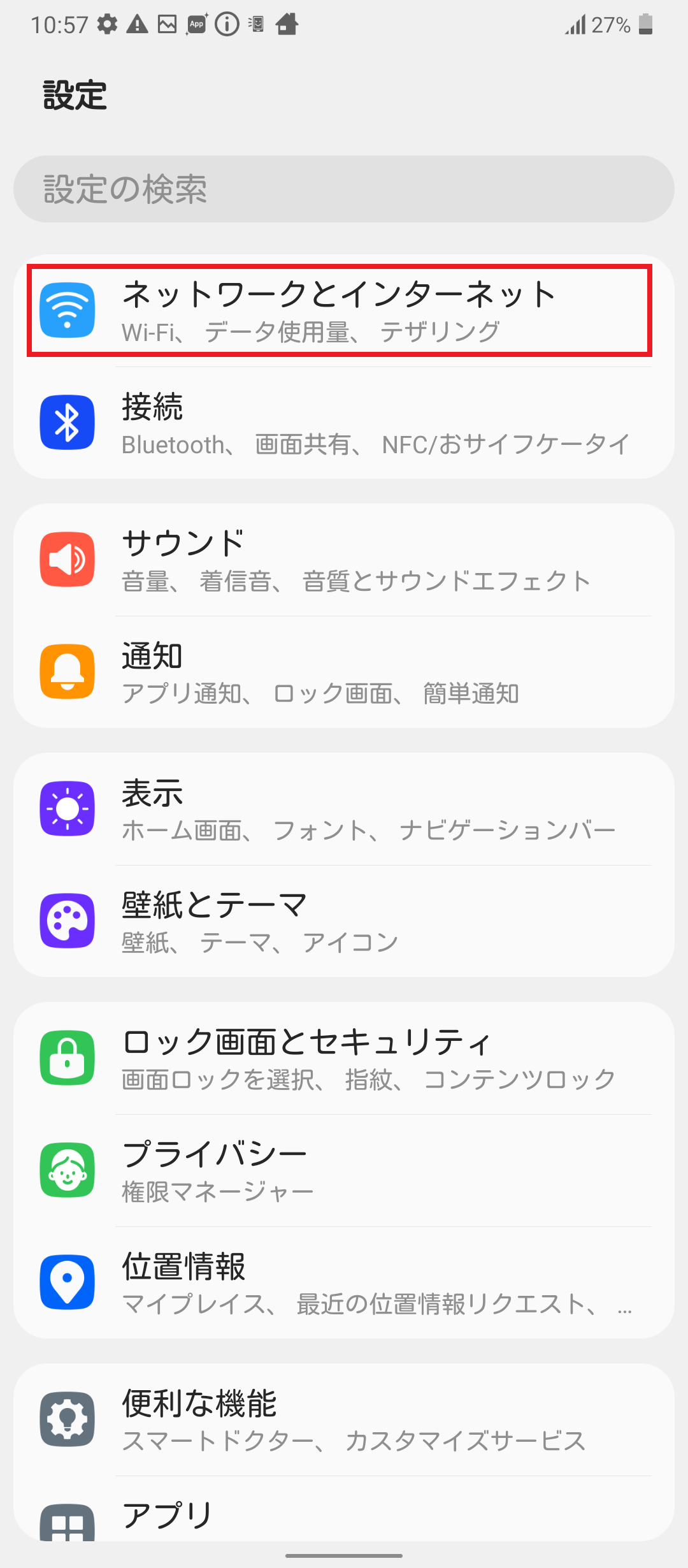
Task: Go to サウンド settings
Action: coord(344,560)
